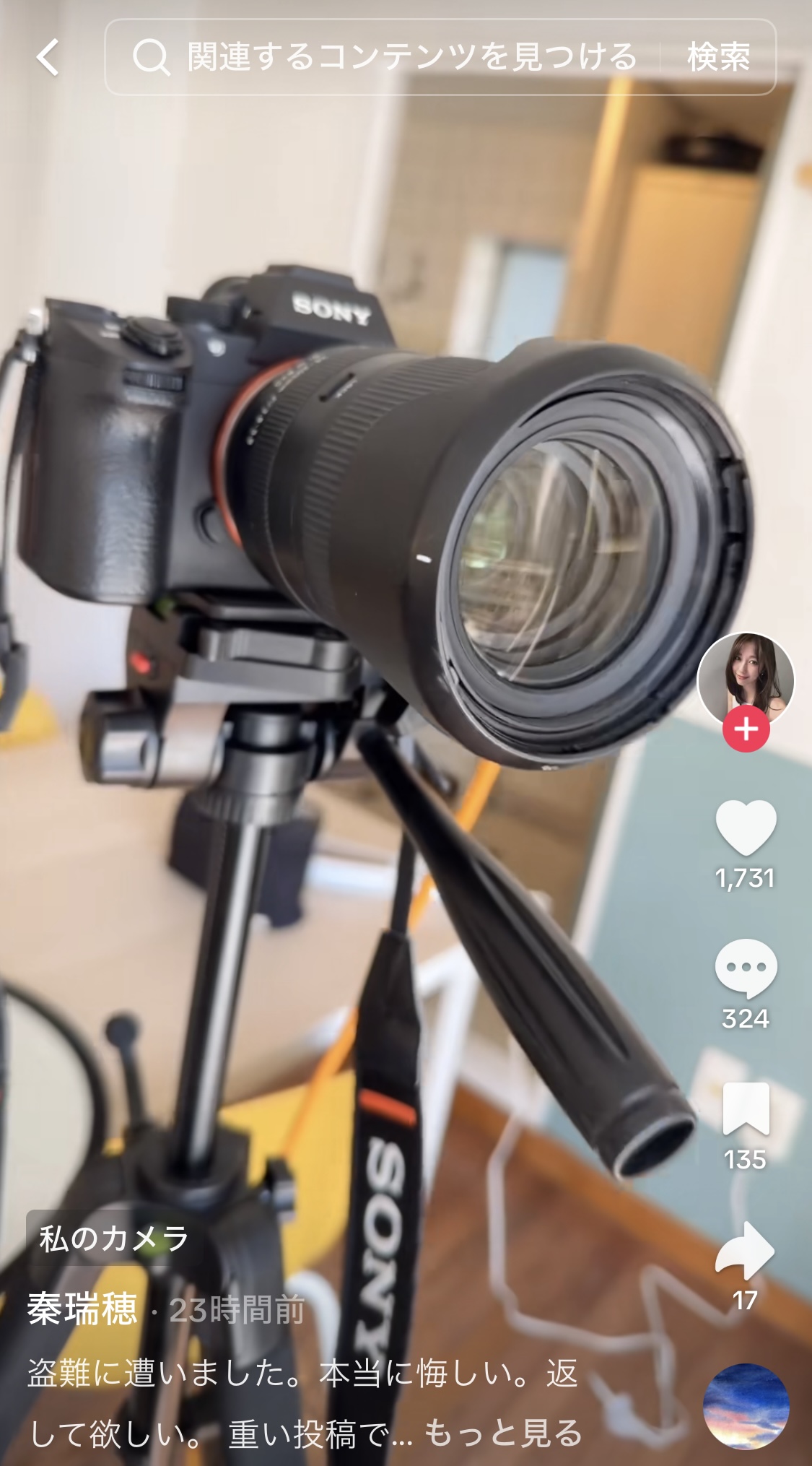
Task: Open 秦瑞穂 username profile
Action: point(82,1309)
